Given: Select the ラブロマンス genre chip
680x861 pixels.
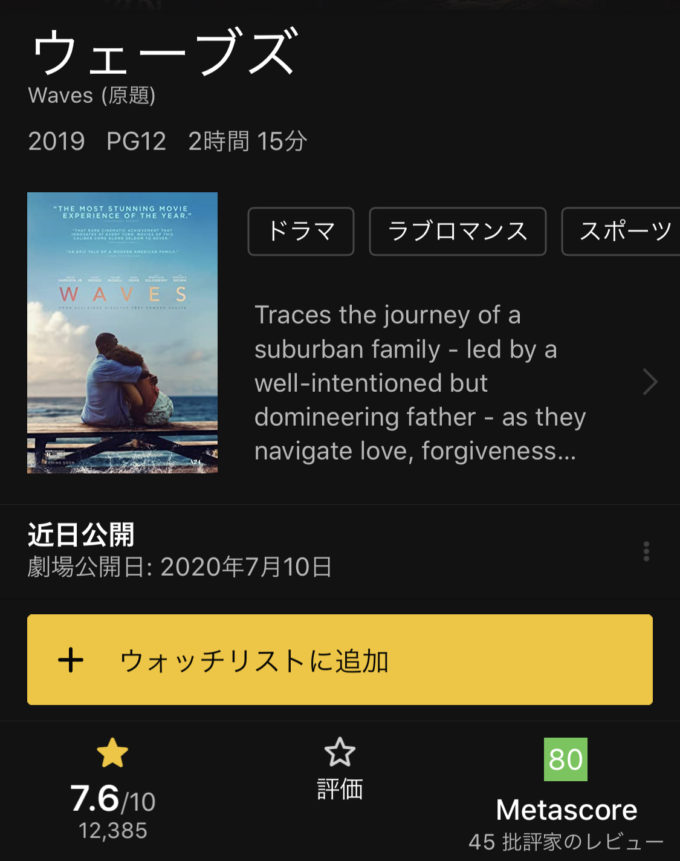Looking at the screenshot, I should (x=457, y=232).
